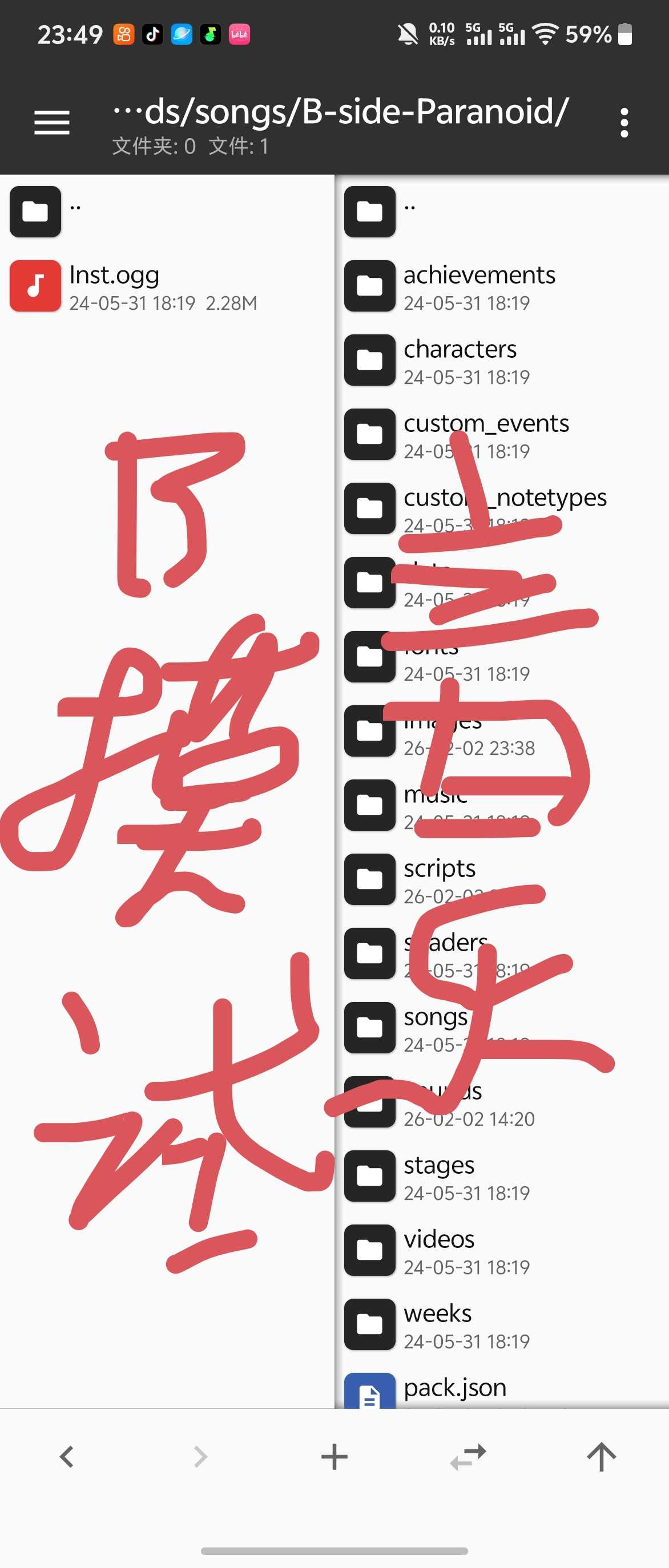Open the custom_events folder

click(x=486, y=435)
